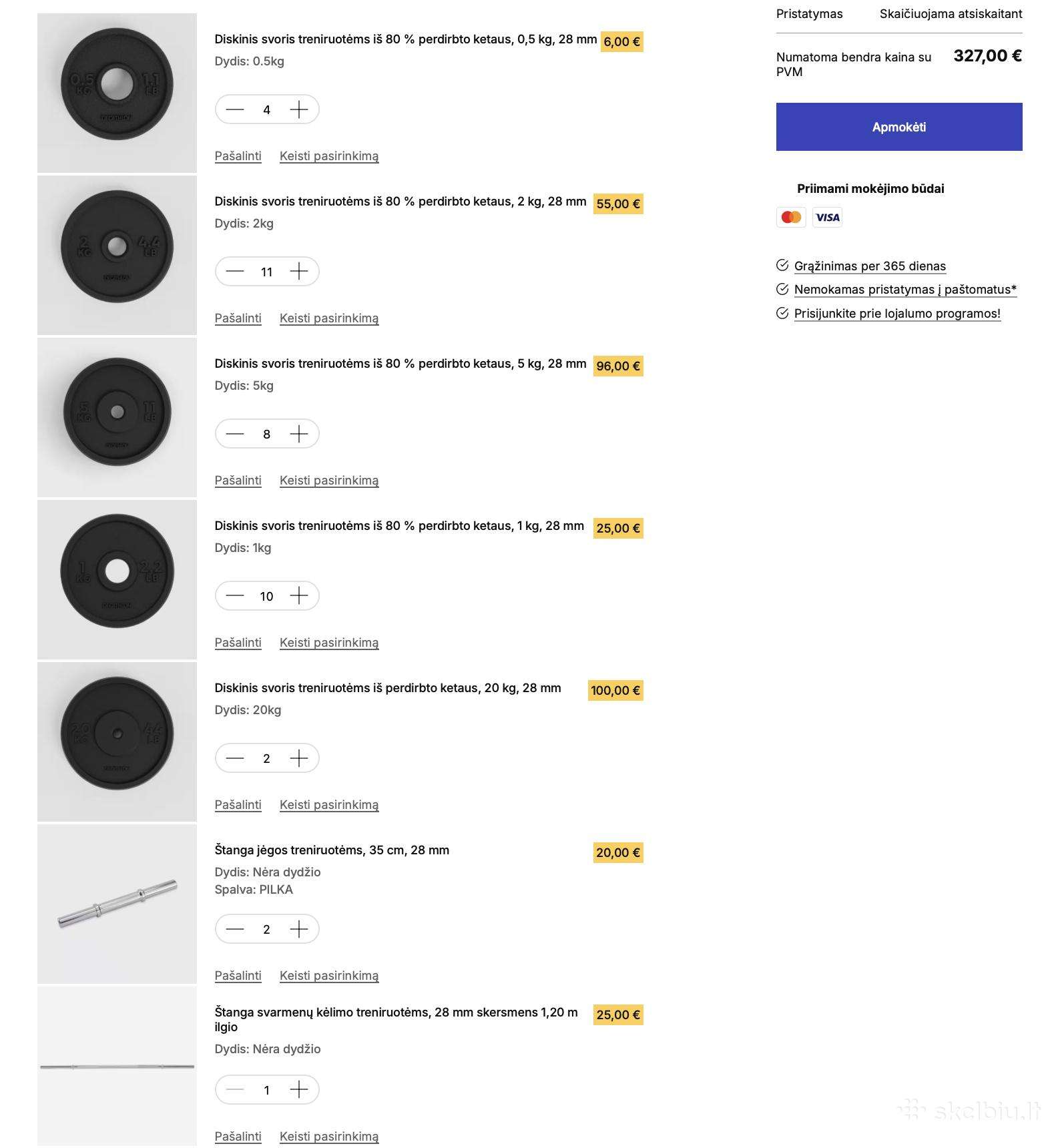Tap the Apmokėti checkout button
1056x1148 pixels.
click(898, 127)
